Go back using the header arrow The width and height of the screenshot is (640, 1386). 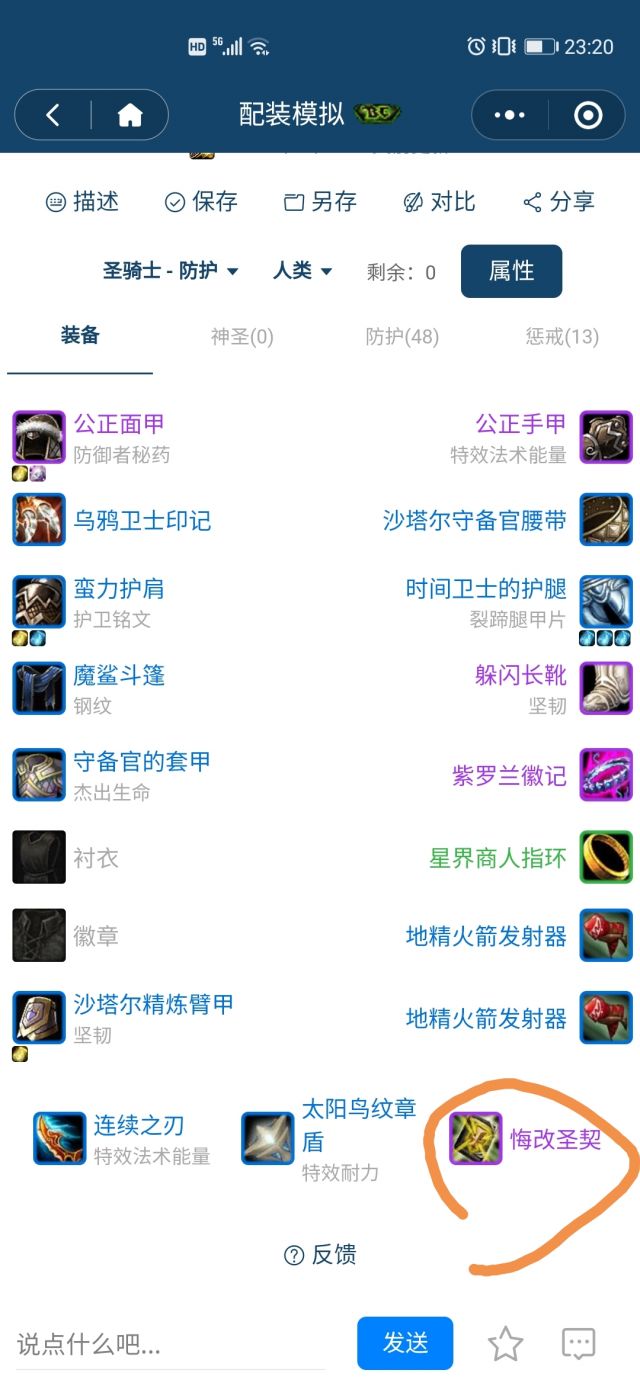pos(53,116)
